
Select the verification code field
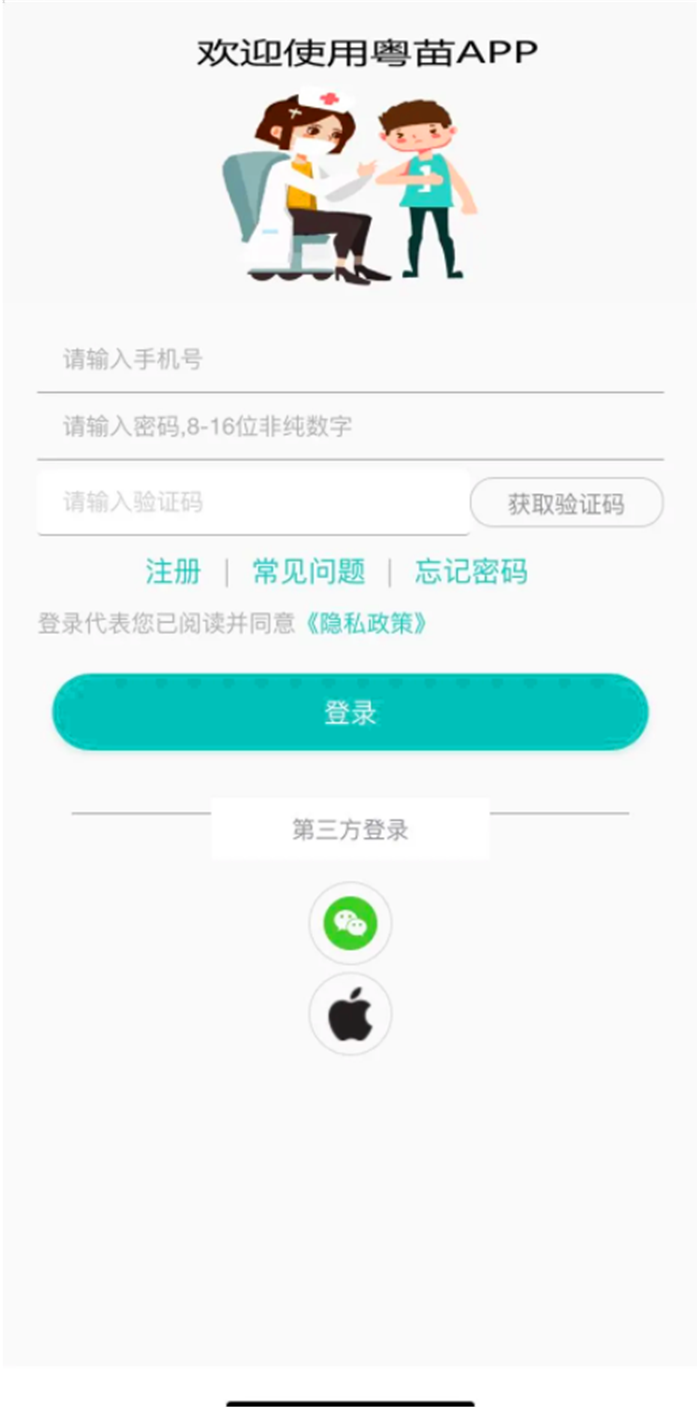point(253,502)
